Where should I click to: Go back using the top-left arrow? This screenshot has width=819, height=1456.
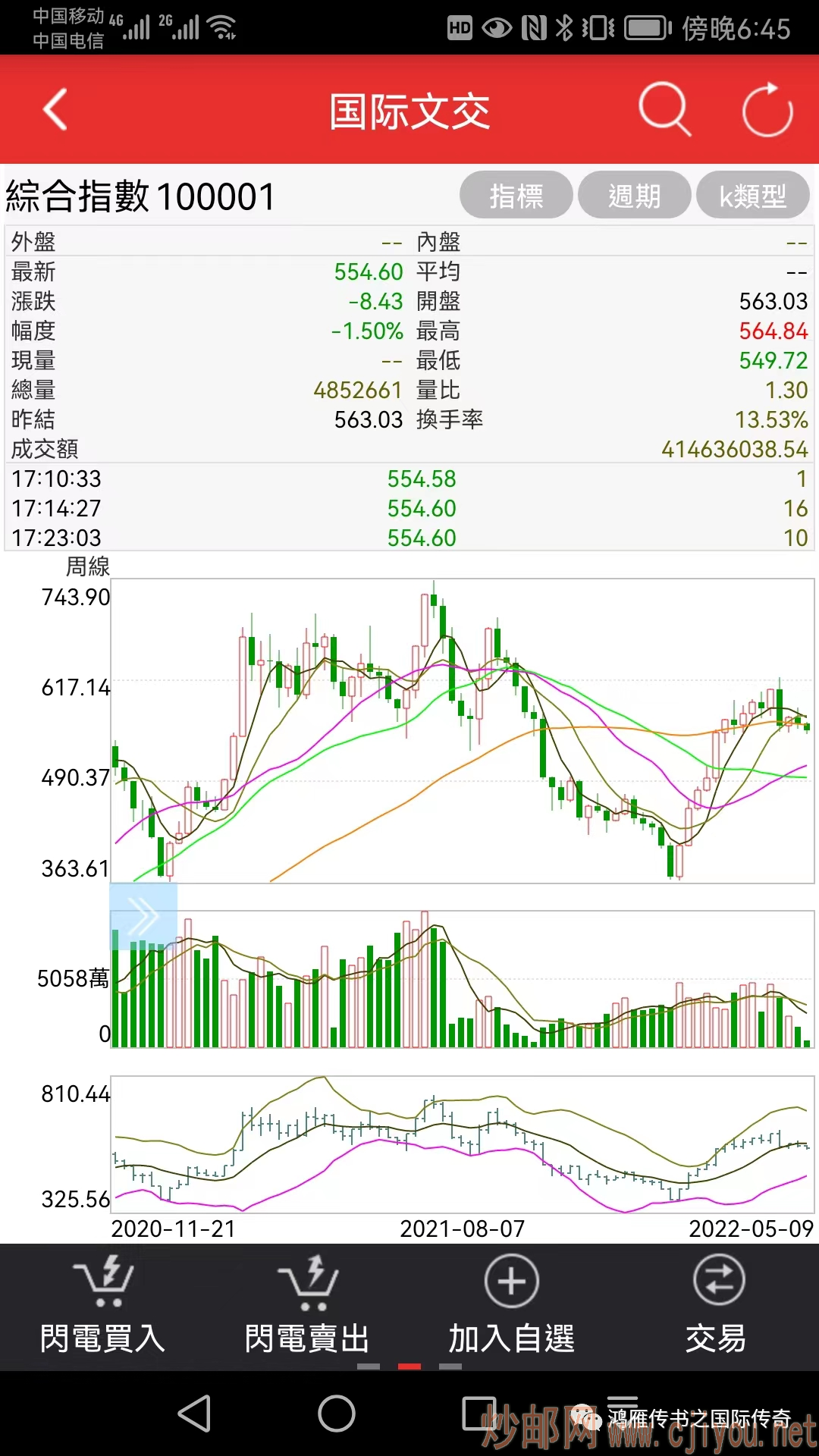[x=55, y=110]
